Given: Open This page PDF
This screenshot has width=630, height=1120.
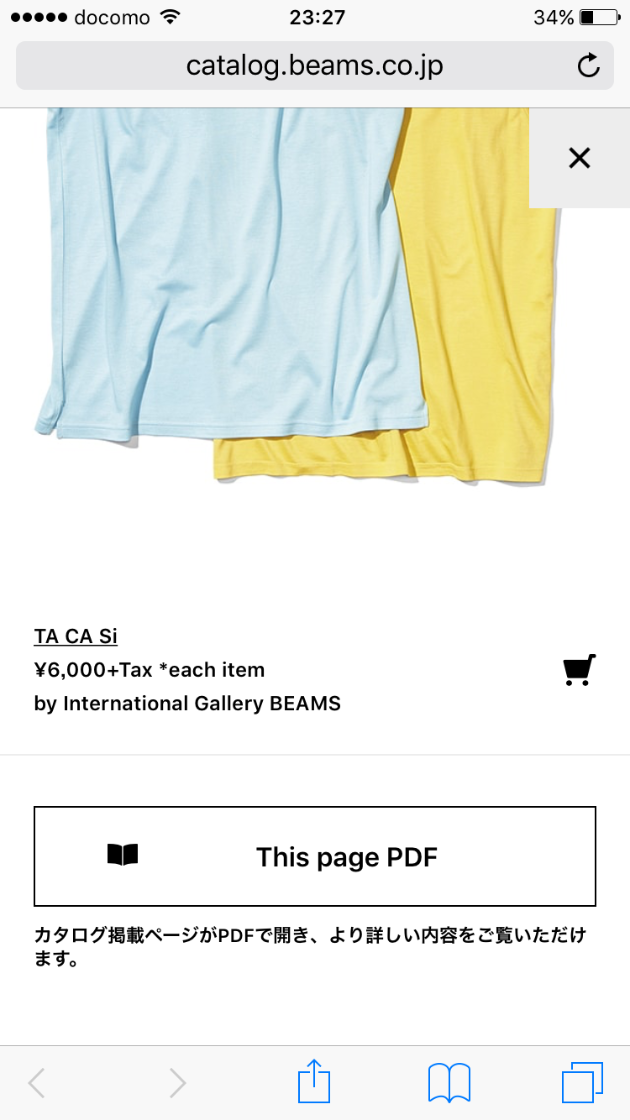Looking at the screenshot, I should [x=315, y=856].
